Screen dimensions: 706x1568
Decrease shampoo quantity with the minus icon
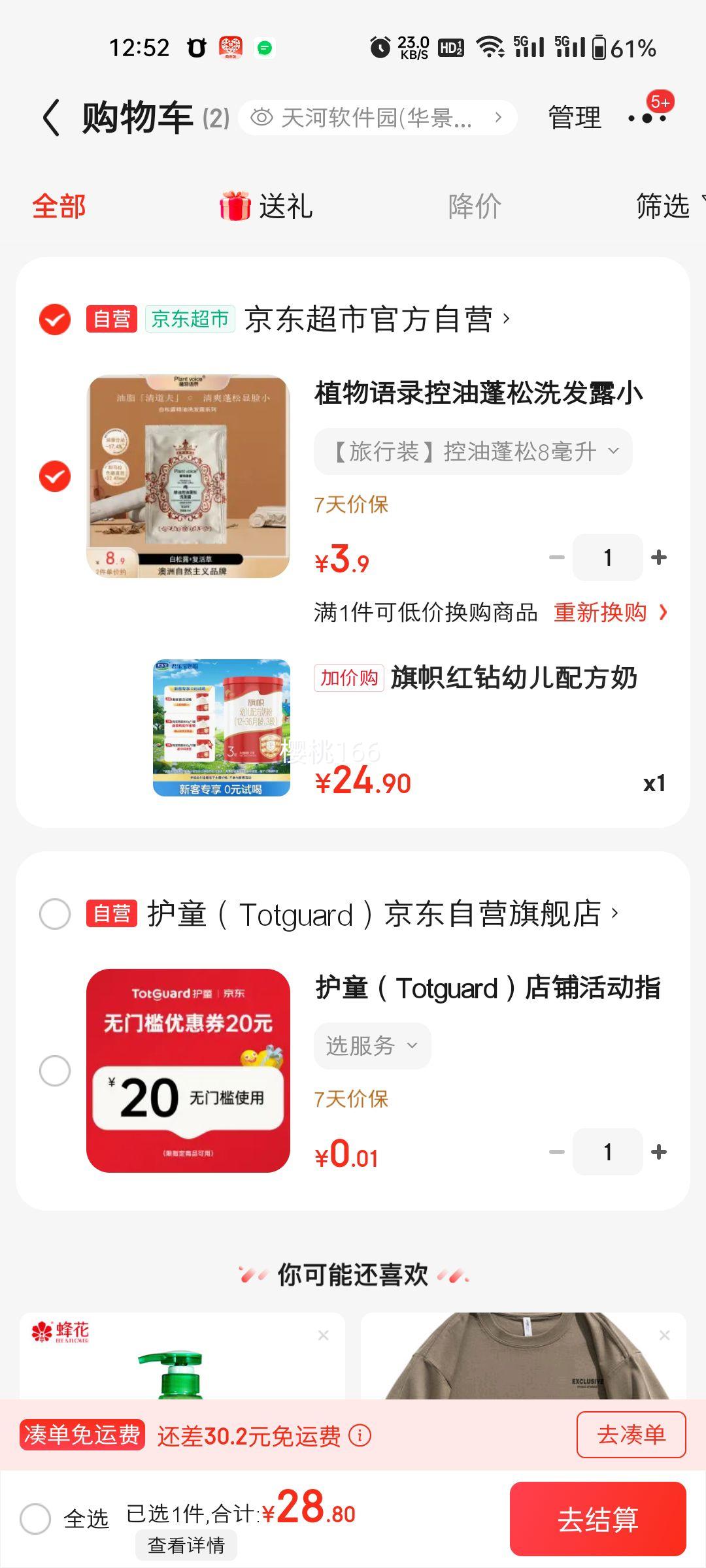click(557, 557)
